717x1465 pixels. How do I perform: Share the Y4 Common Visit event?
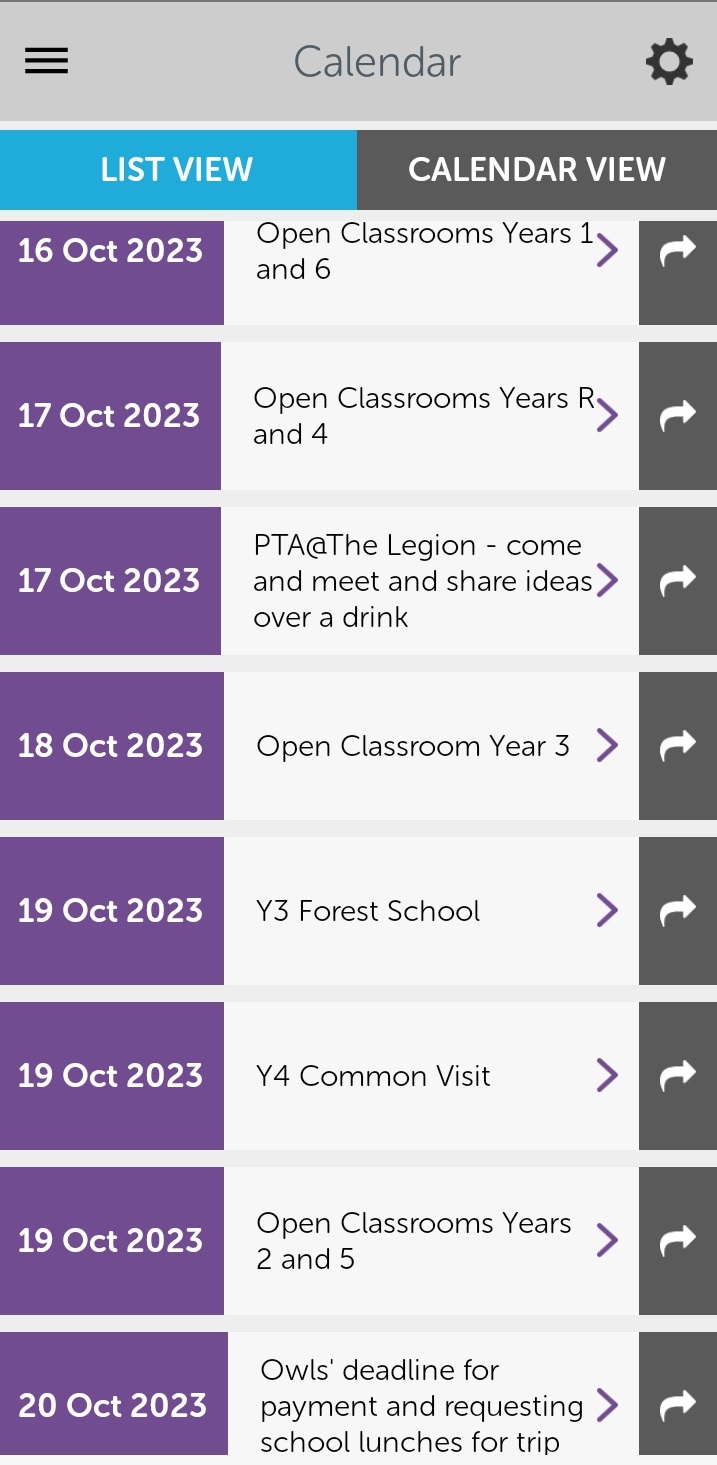point(678,1076)
